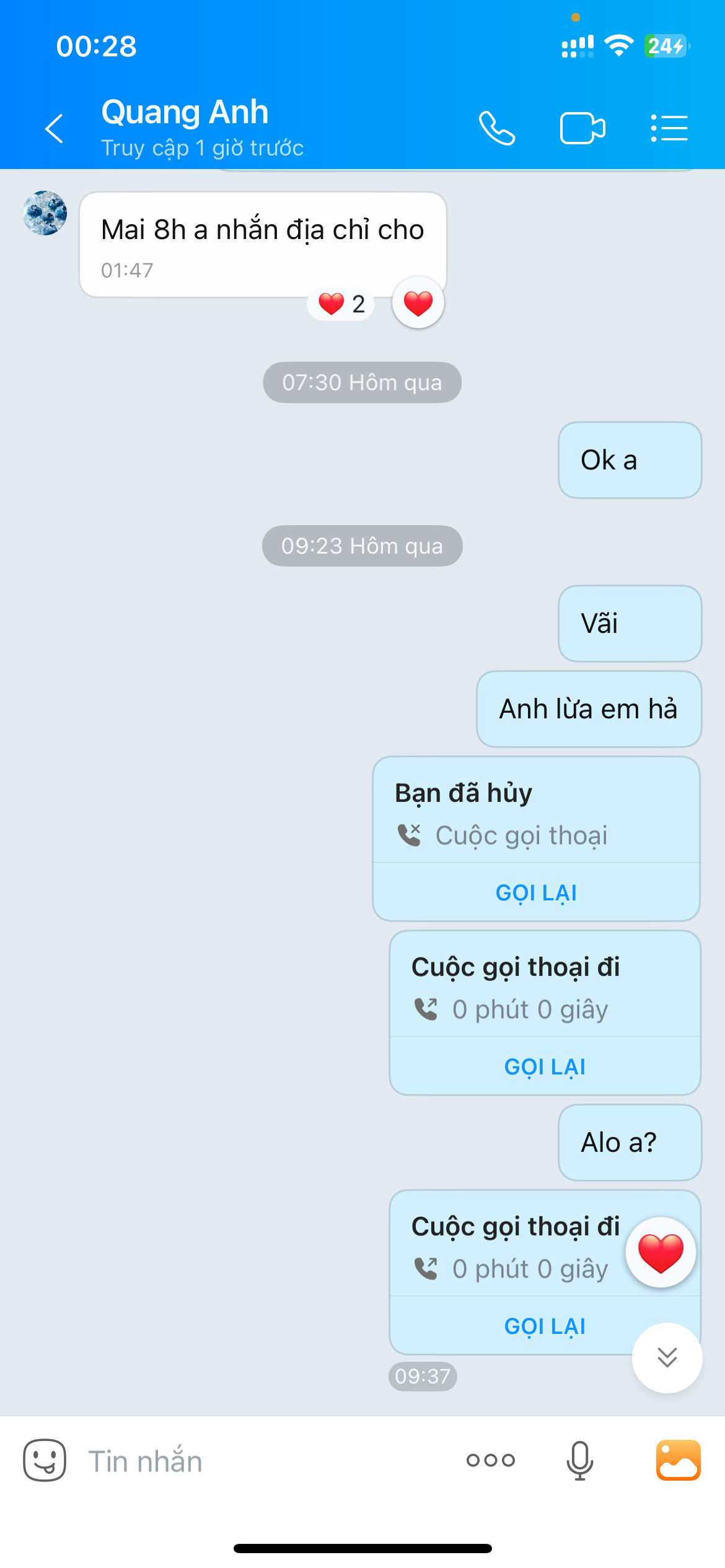Image resolution: width=725 pixels, height=1568 pixels.
Task: Open Quang Anh's avatar picture
Action: point(45,212)
